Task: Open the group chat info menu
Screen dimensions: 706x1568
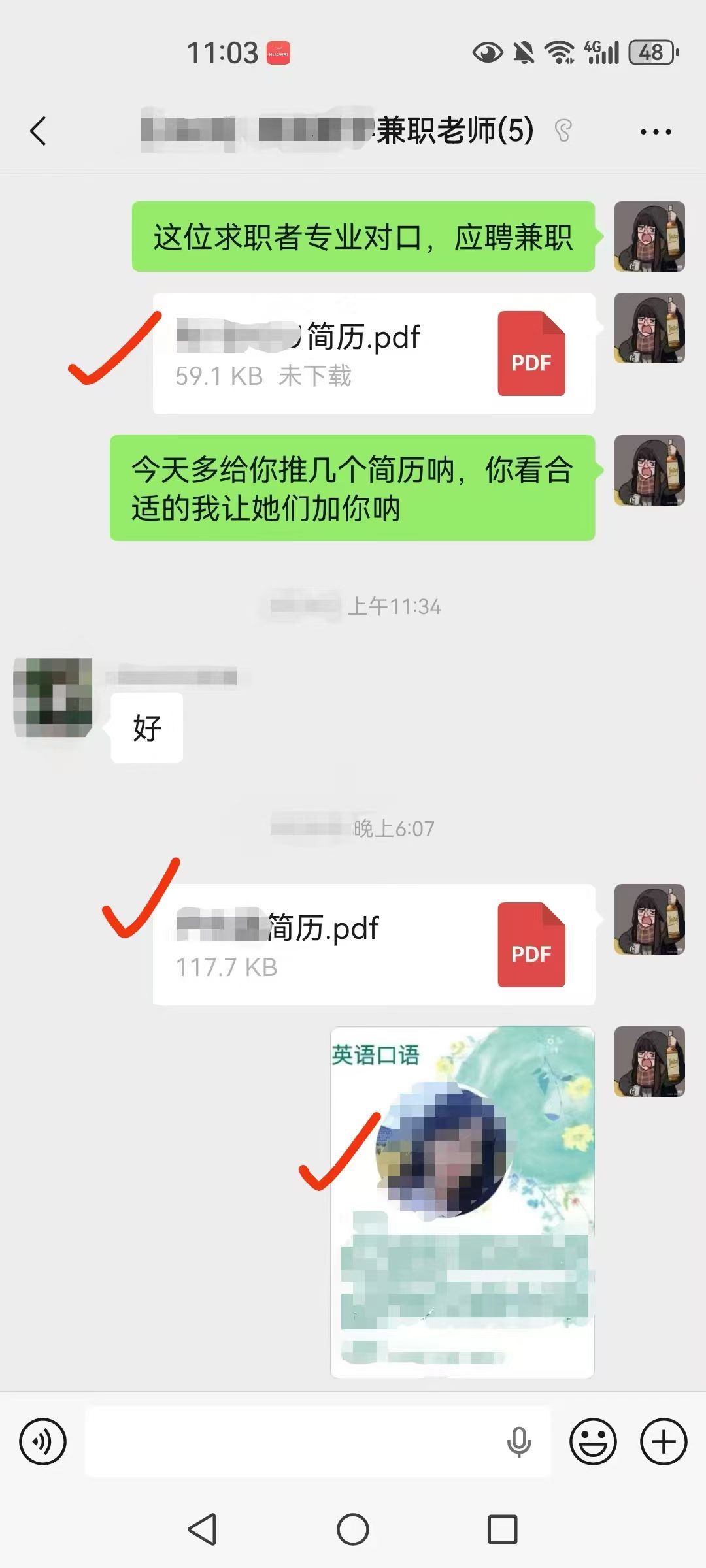Action: click(655, 131)
